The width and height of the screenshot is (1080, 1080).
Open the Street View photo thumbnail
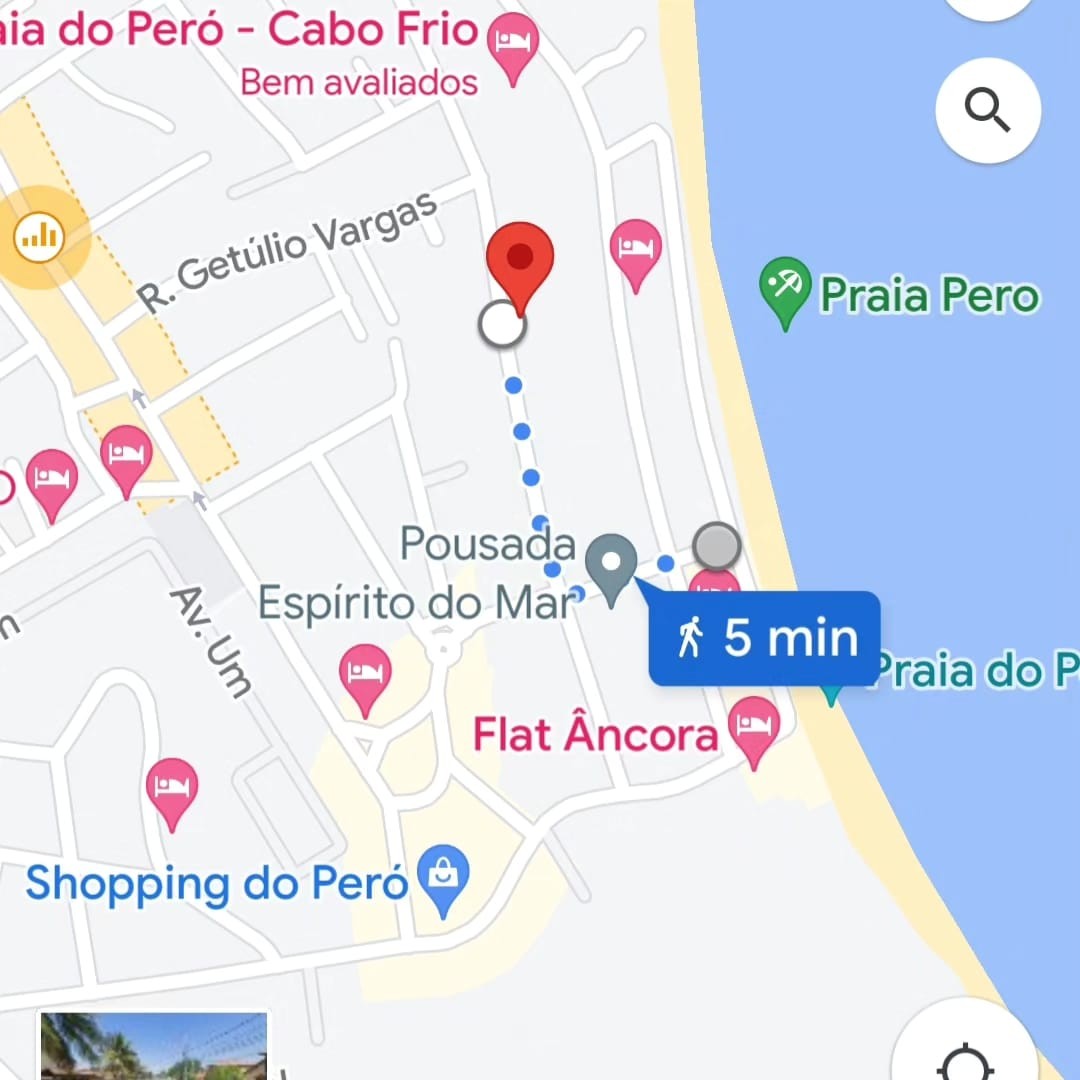tap(154, 1046)
